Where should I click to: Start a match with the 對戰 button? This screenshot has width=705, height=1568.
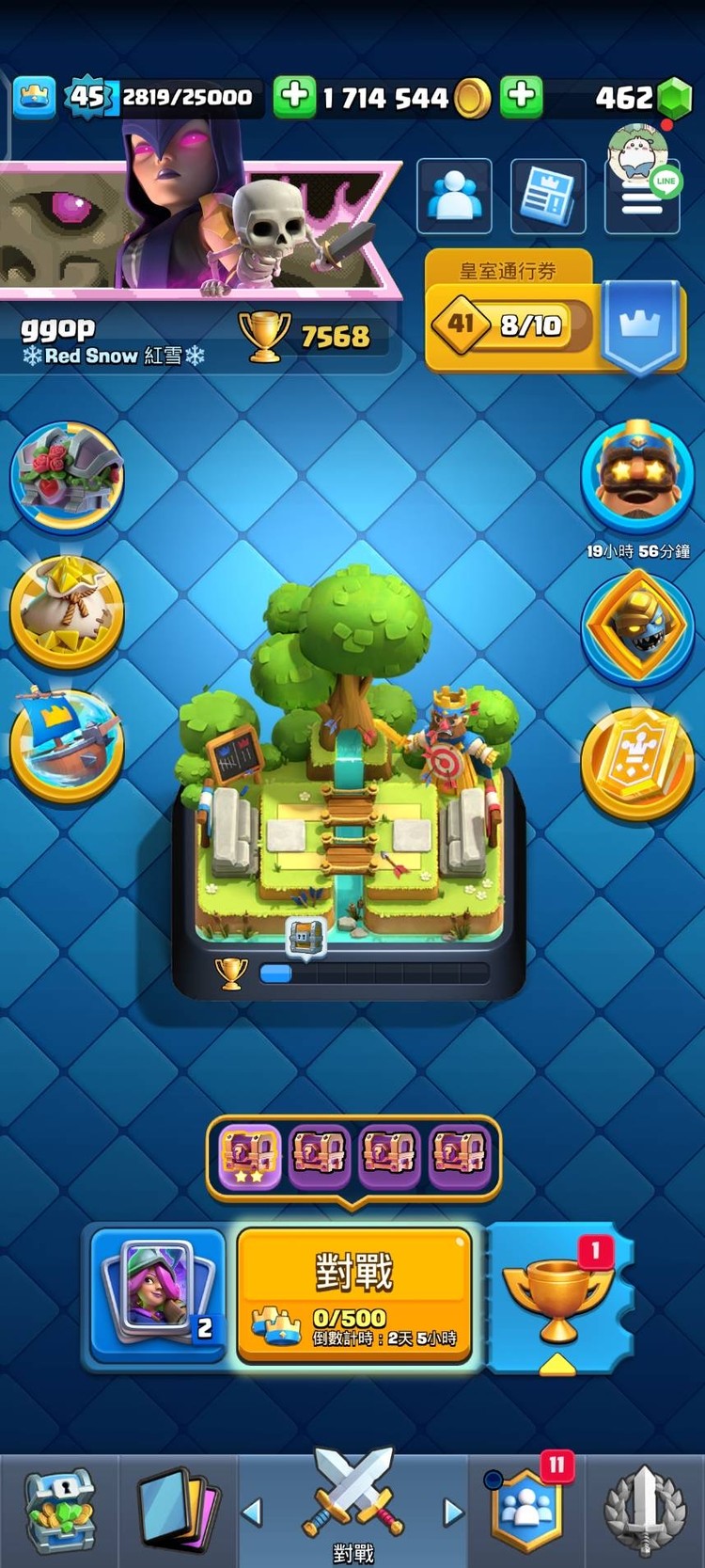pos(353,1294)
